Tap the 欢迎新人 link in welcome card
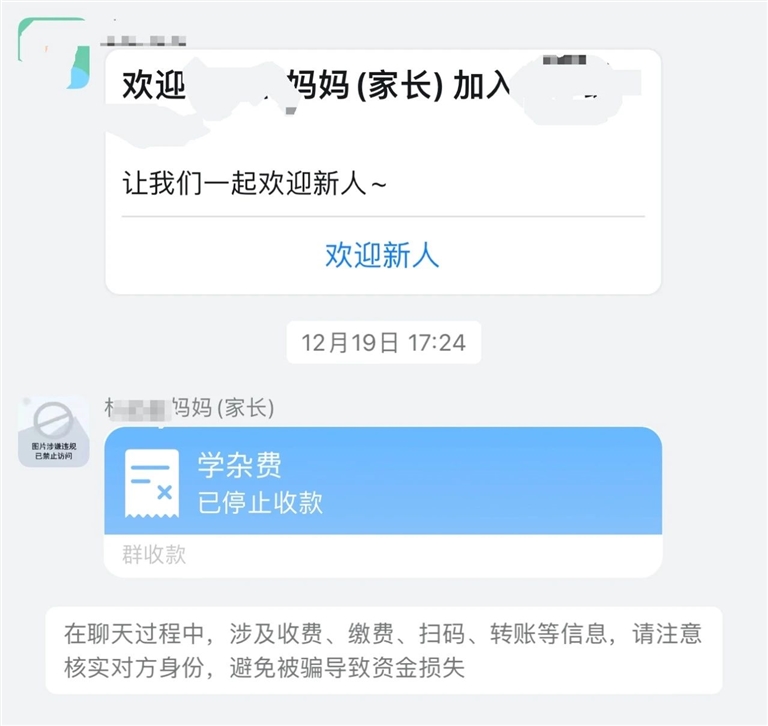 click(382, 255)
